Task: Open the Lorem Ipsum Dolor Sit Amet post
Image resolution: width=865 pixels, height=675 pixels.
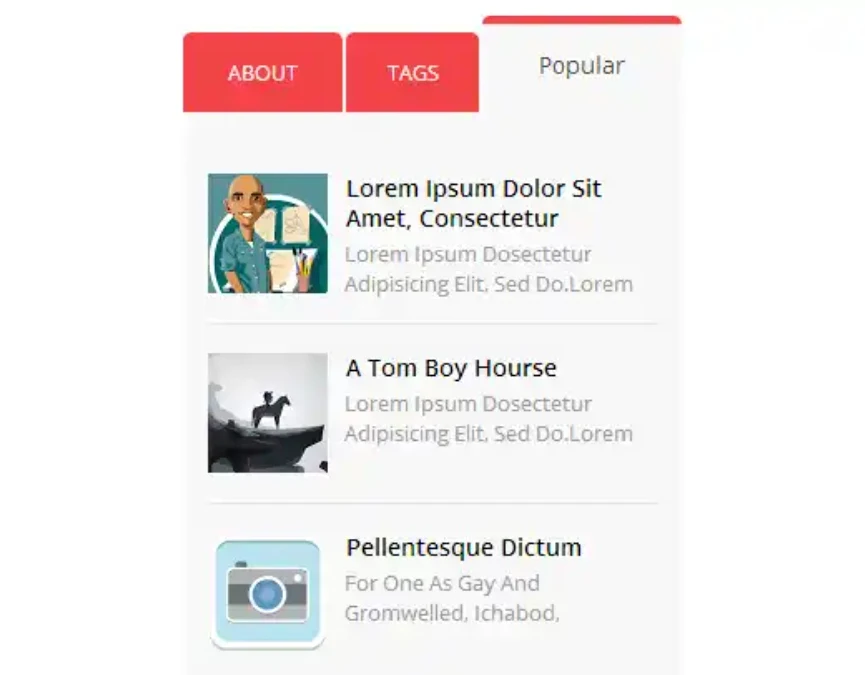Action: tap(473, 203)
